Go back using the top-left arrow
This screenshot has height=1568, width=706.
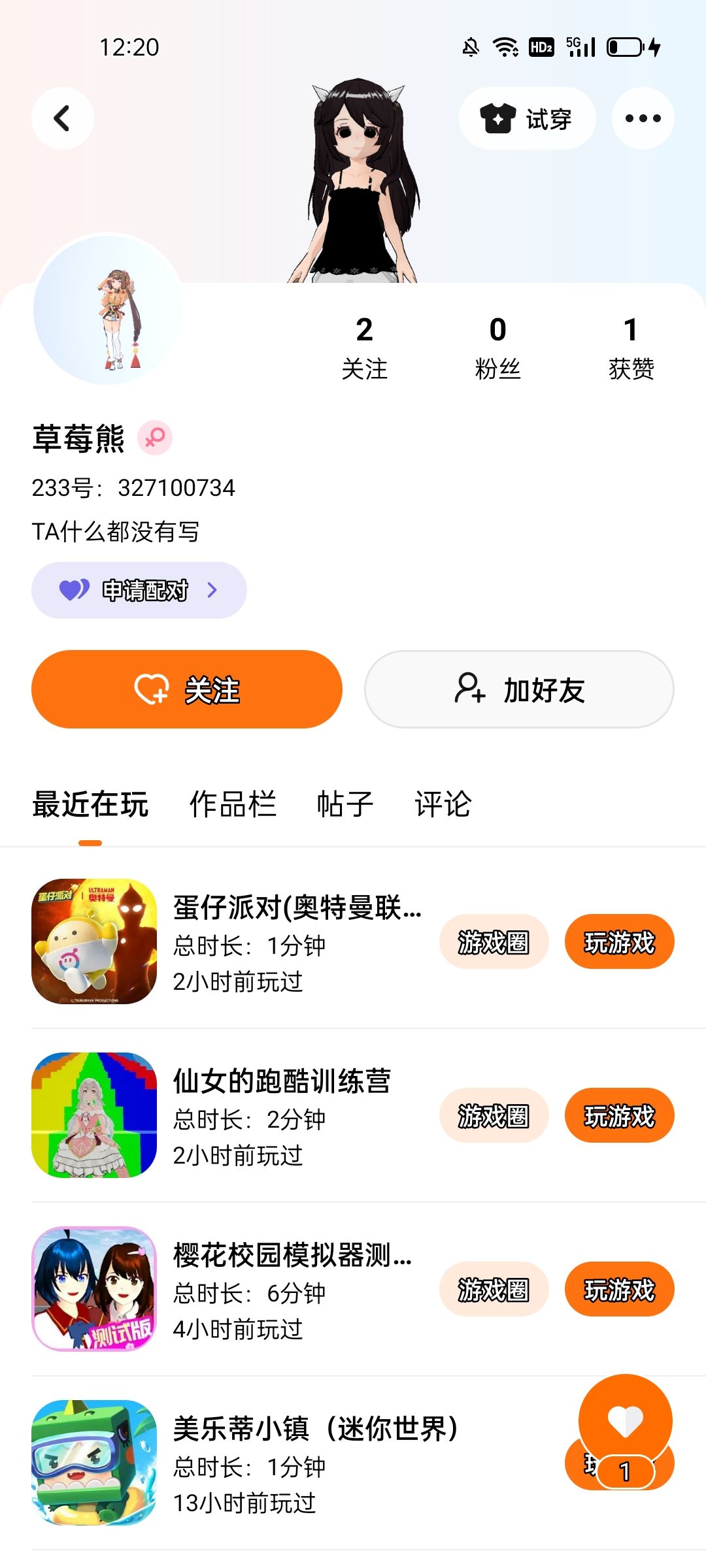[x=62, y=118]
